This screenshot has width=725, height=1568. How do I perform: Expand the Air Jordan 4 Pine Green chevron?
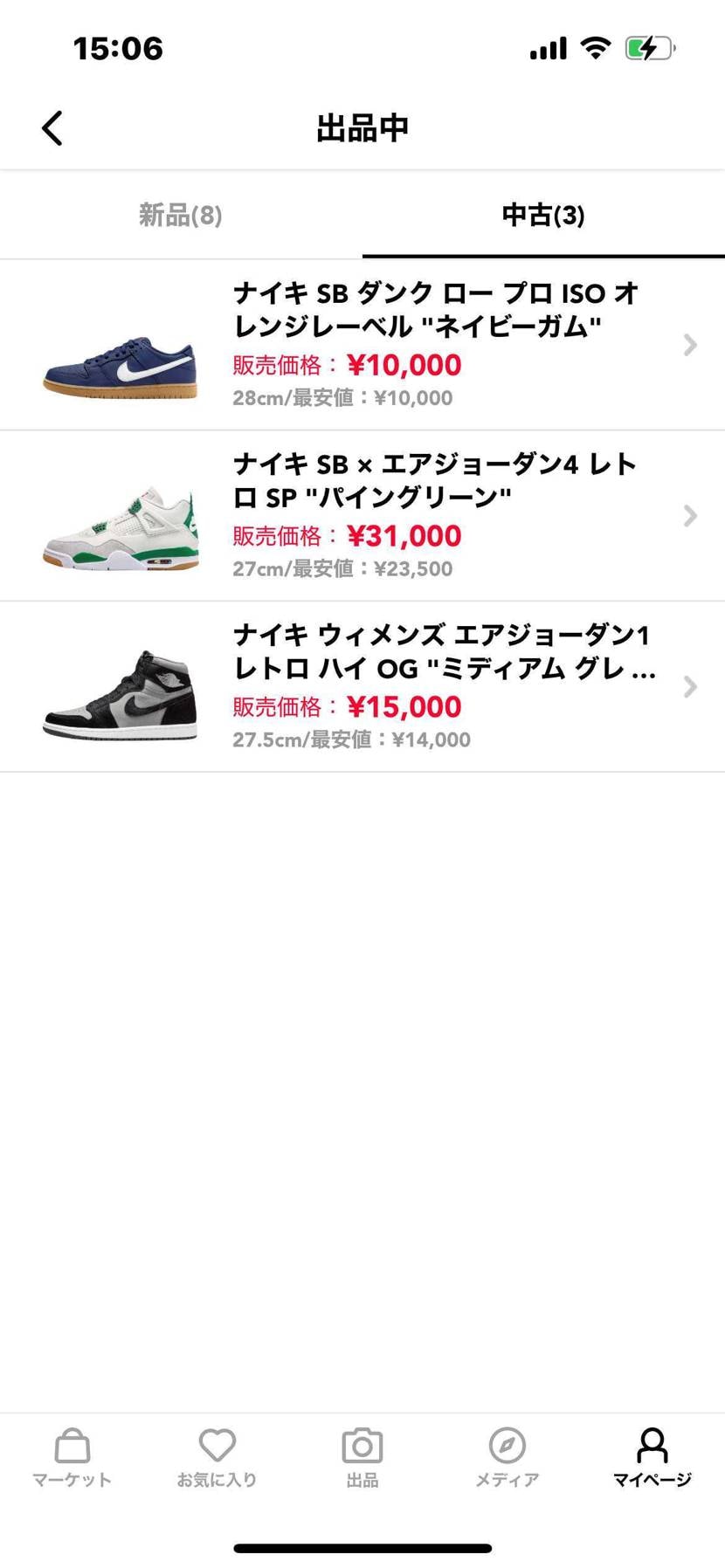tap(689, 515)
